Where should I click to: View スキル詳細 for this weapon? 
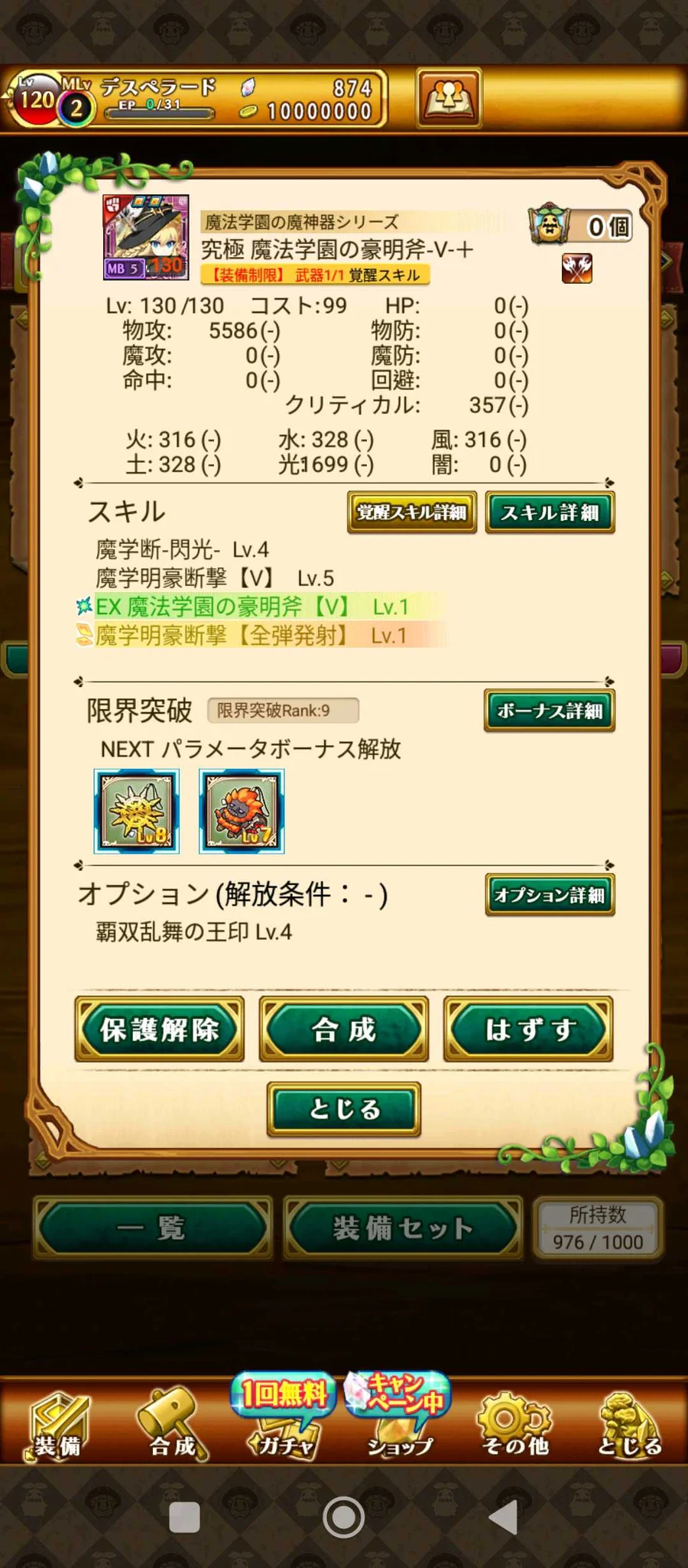[x=550, y=512]
